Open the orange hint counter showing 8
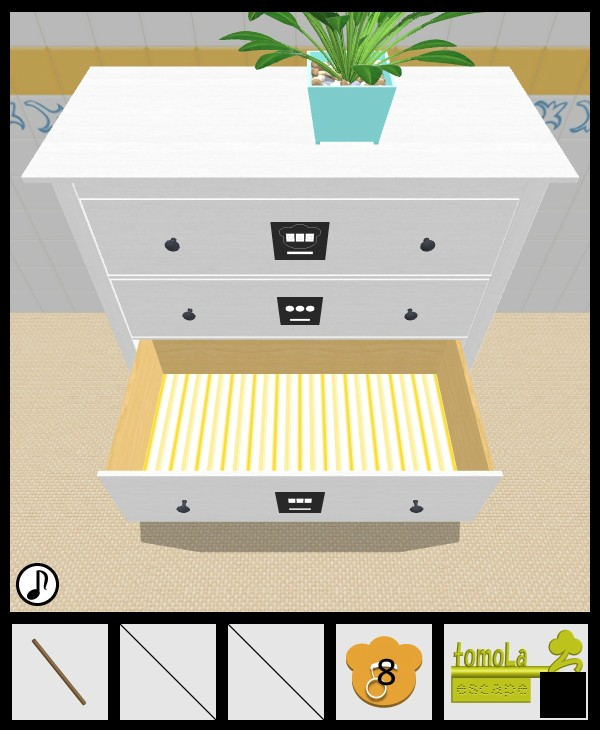The height and width of the screenshot is (730, 600). pos(384,672)
